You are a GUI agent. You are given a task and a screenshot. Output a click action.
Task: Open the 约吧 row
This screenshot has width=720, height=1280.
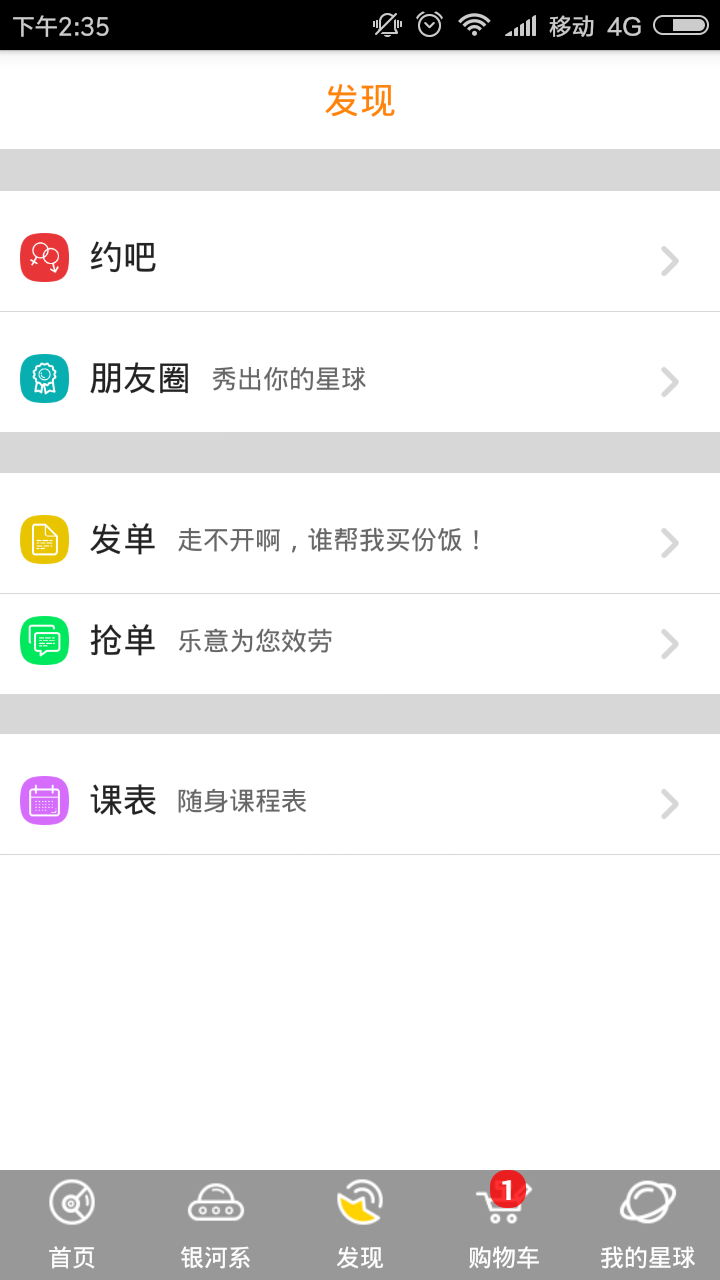coord(360,259)
